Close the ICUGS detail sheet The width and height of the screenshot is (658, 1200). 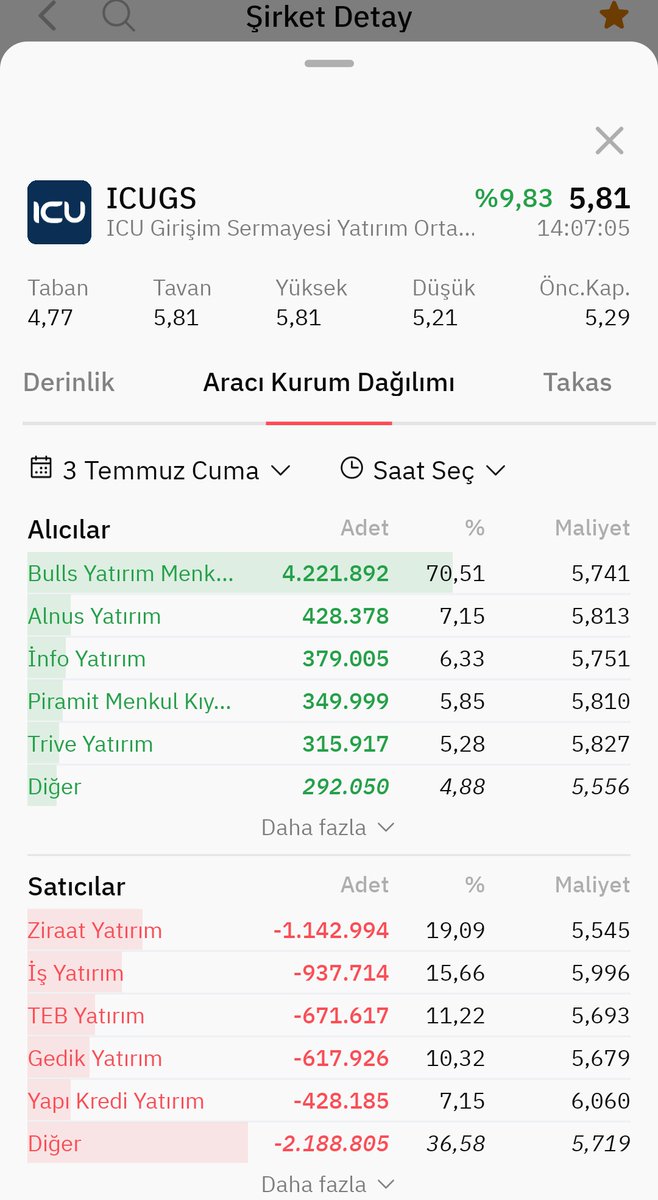(x=609, y=141)
